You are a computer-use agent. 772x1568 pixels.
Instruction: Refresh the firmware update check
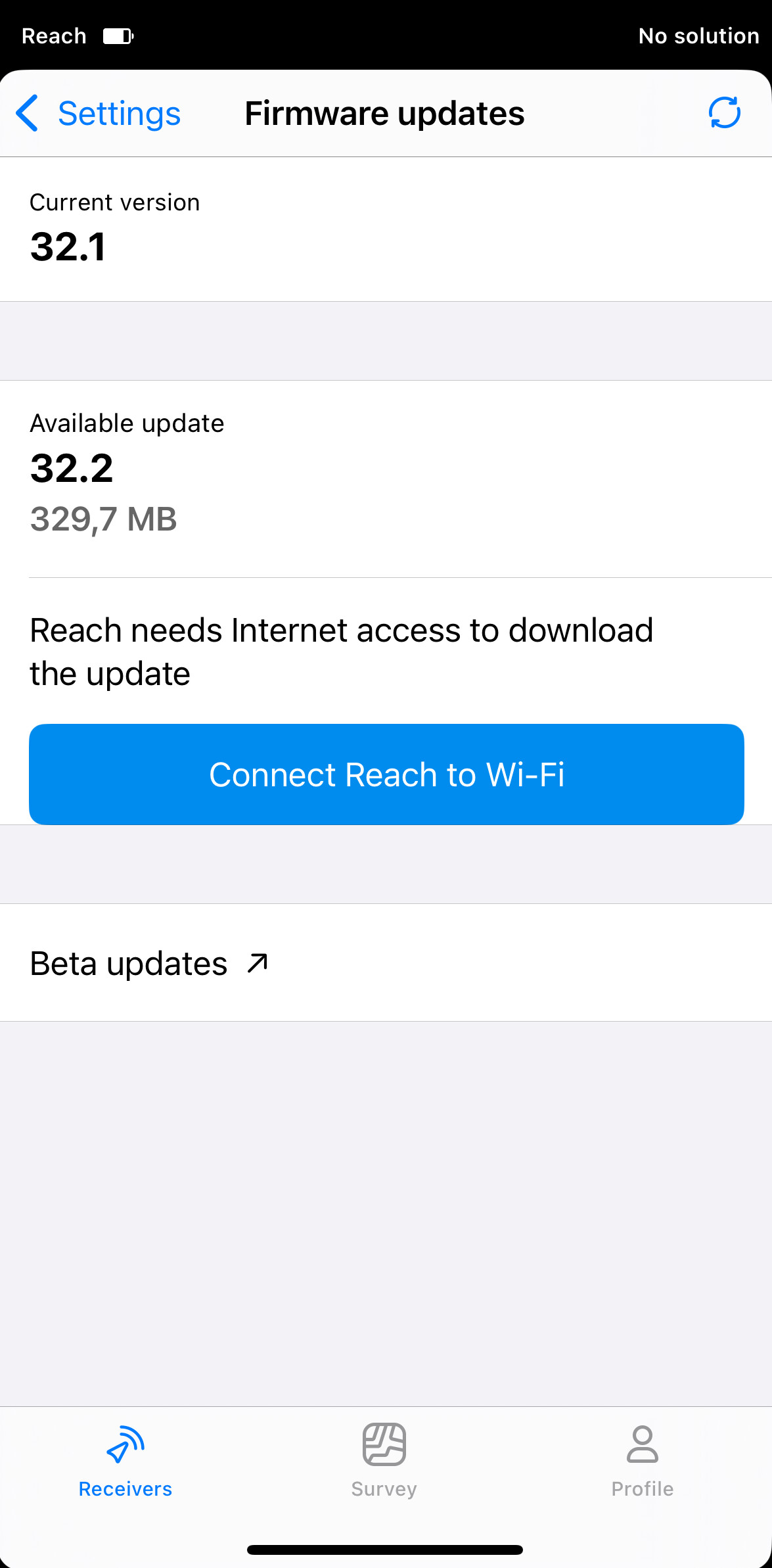(x=725, y=112)
